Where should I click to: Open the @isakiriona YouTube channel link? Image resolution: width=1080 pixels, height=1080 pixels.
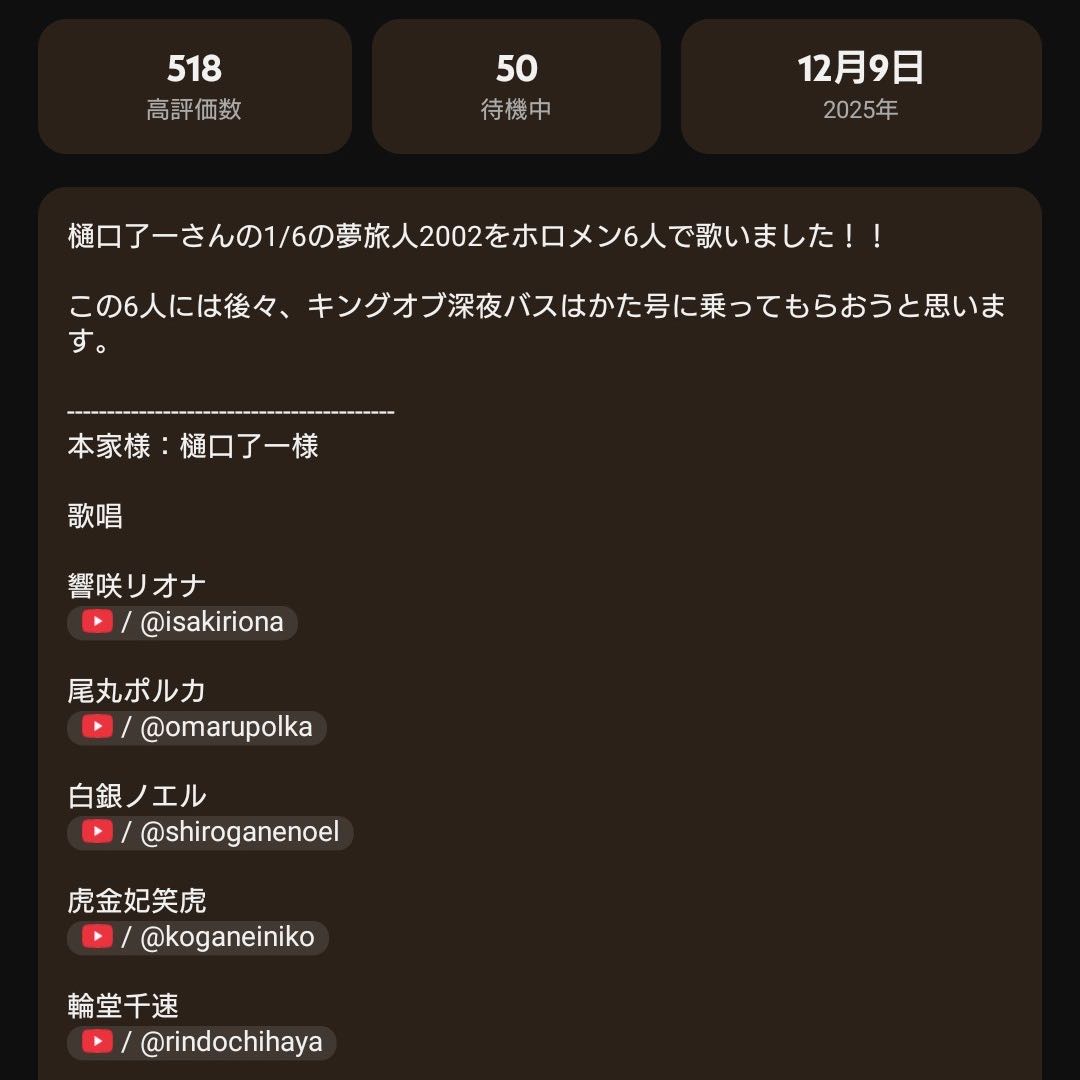(183, 623)
